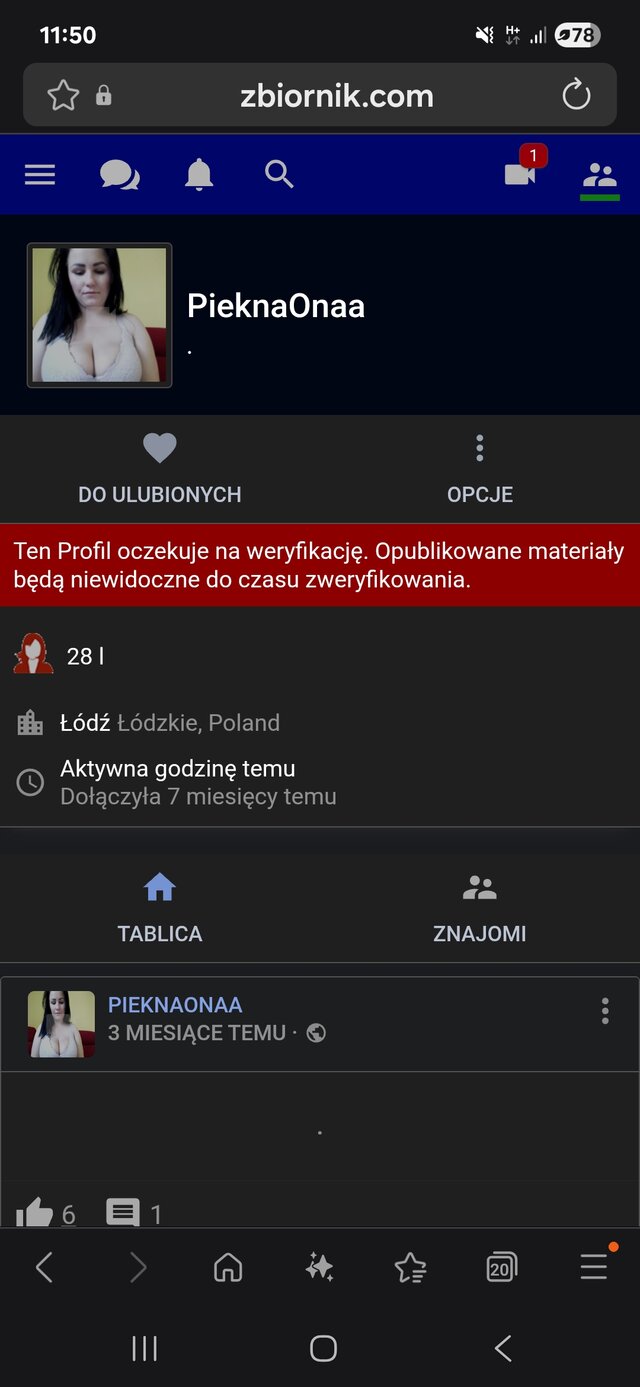The height and width of the screenshot is (1387, 640).
Task: Tap the zbiornik.com address bar
Action: (336, 96)
